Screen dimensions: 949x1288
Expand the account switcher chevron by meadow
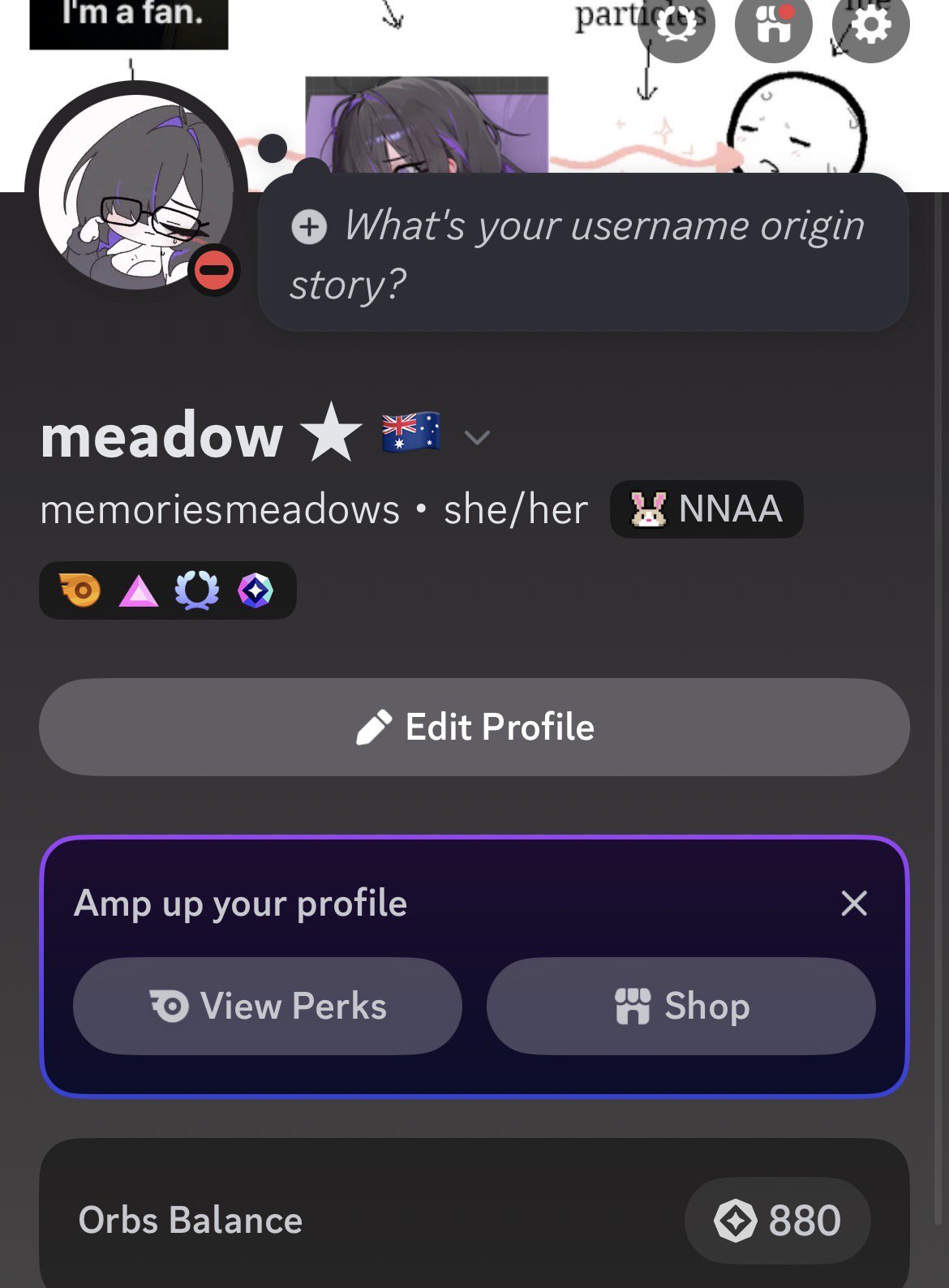click(x=477, y=438)
